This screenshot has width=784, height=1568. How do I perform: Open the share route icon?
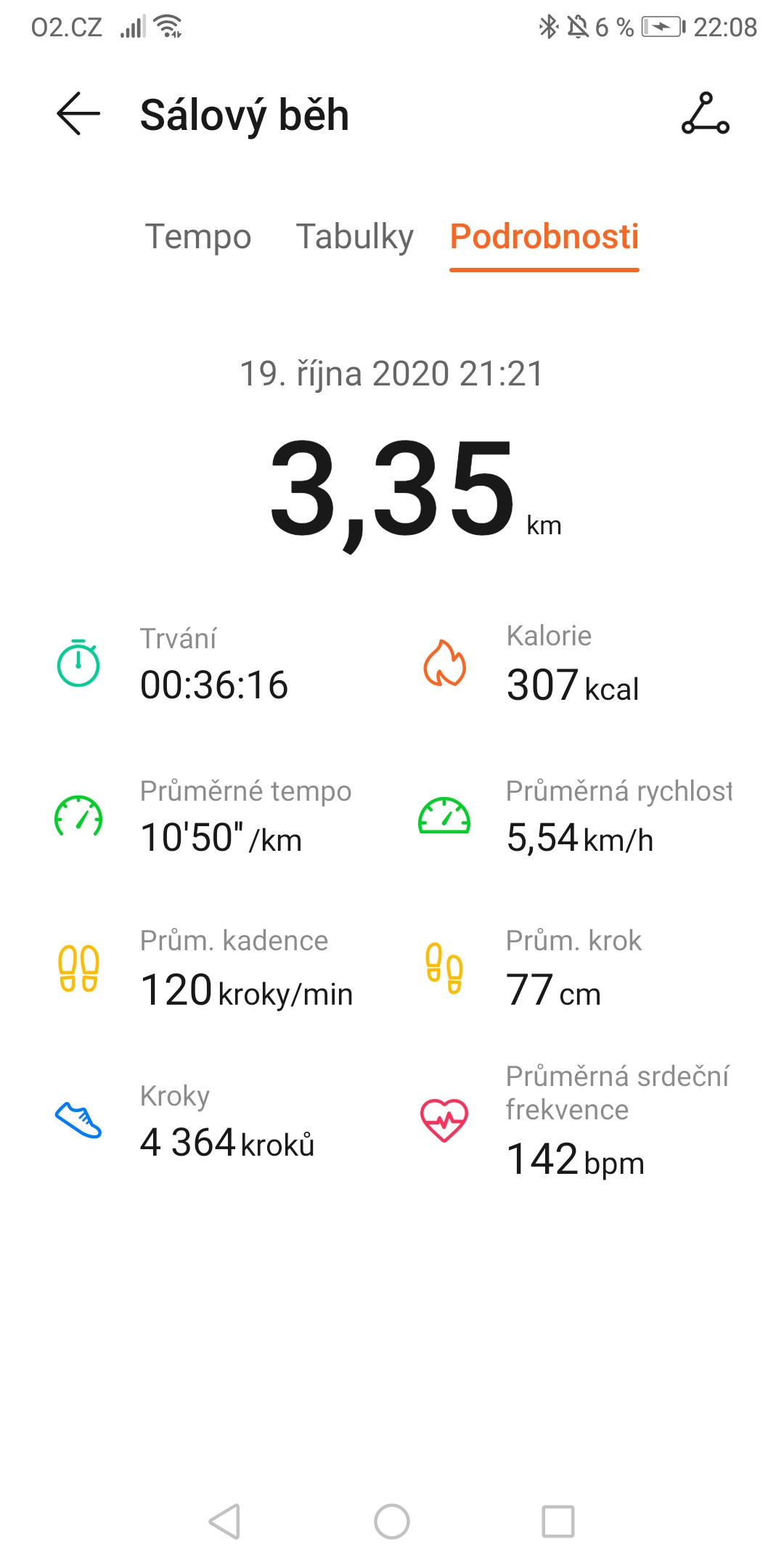pyautogui.click(x=705, y=114)
